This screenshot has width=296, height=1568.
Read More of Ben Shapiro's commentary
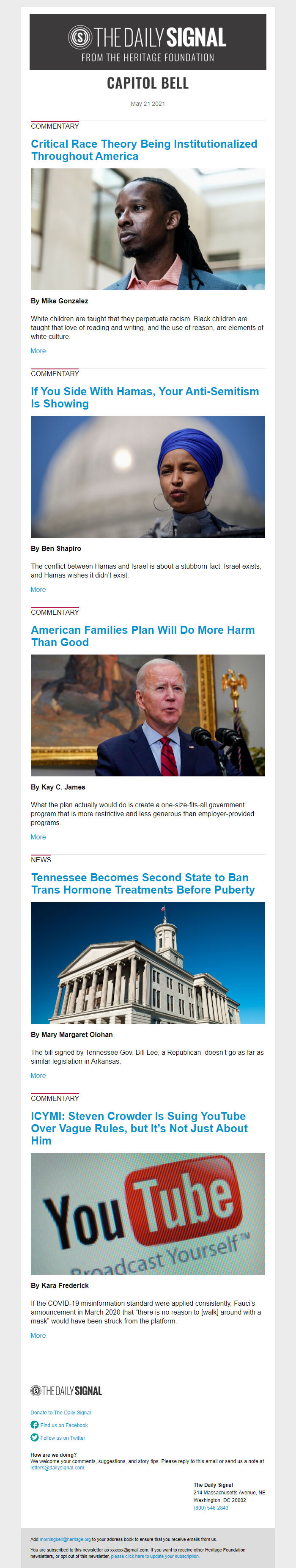pyautogui.click(x=38, y=589)
